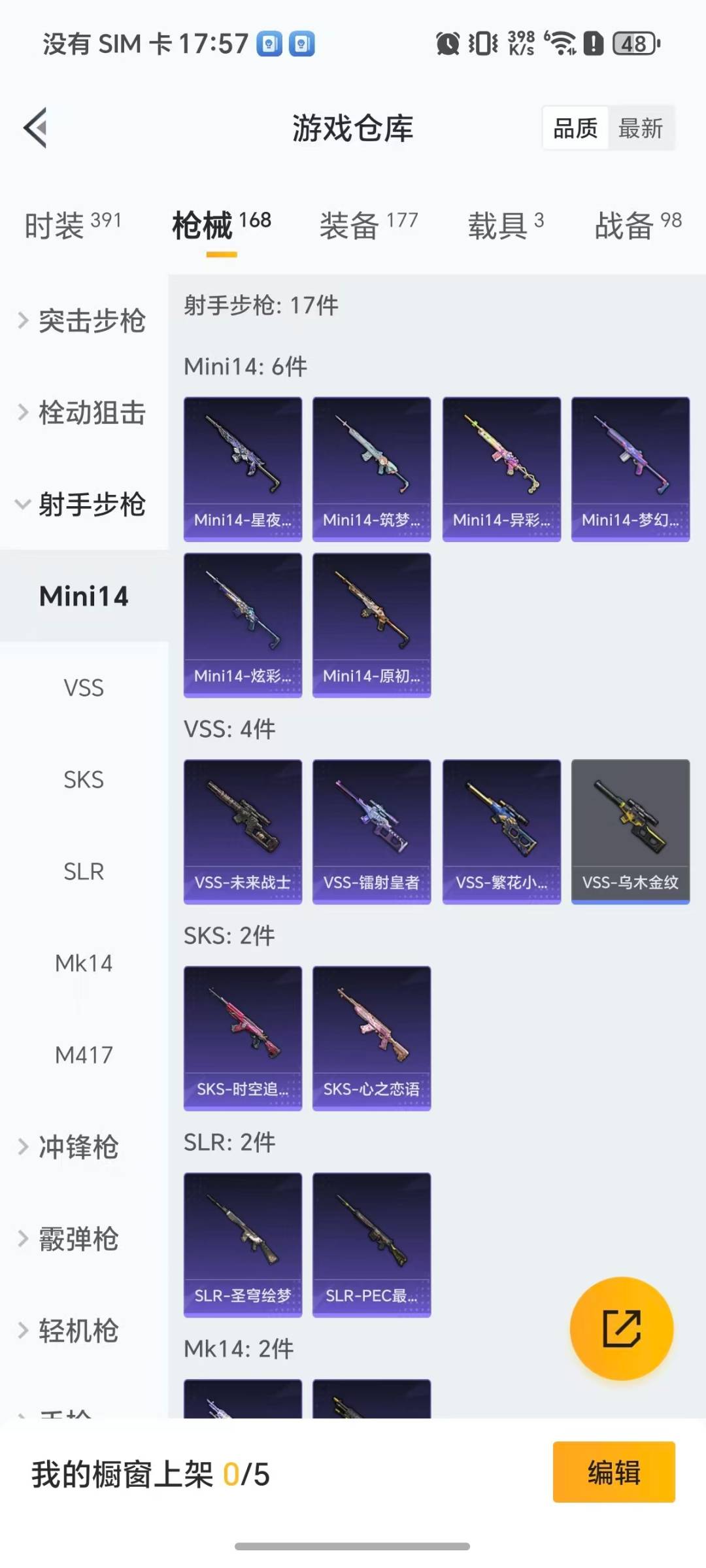Tap the exclamation mark status bar icon
This screenshot has width=706, height=1568.
pyautogui.click(x=592, y=43)
